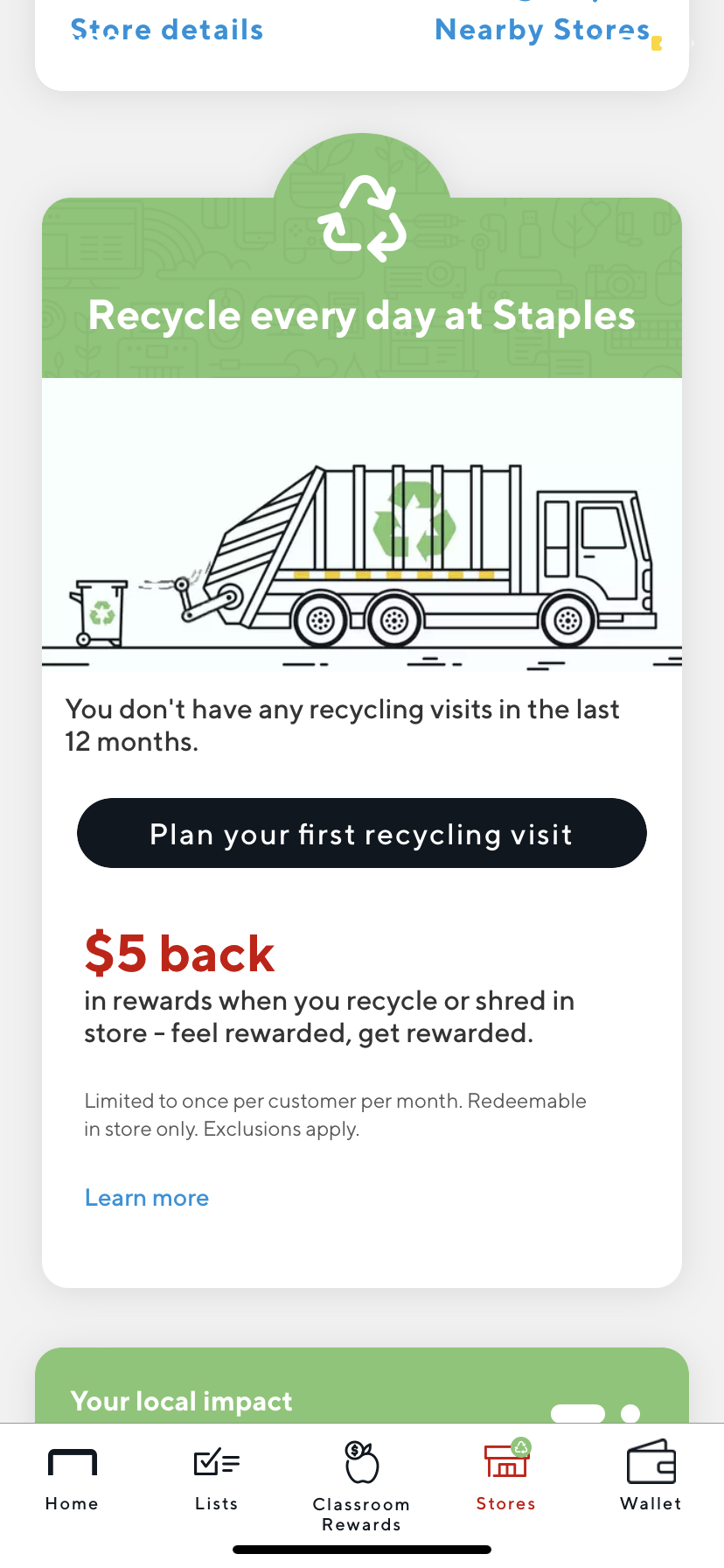The image size is (724, 1568).
Task: Open the Classroom Rewards tab
Action: (362, 1486)
